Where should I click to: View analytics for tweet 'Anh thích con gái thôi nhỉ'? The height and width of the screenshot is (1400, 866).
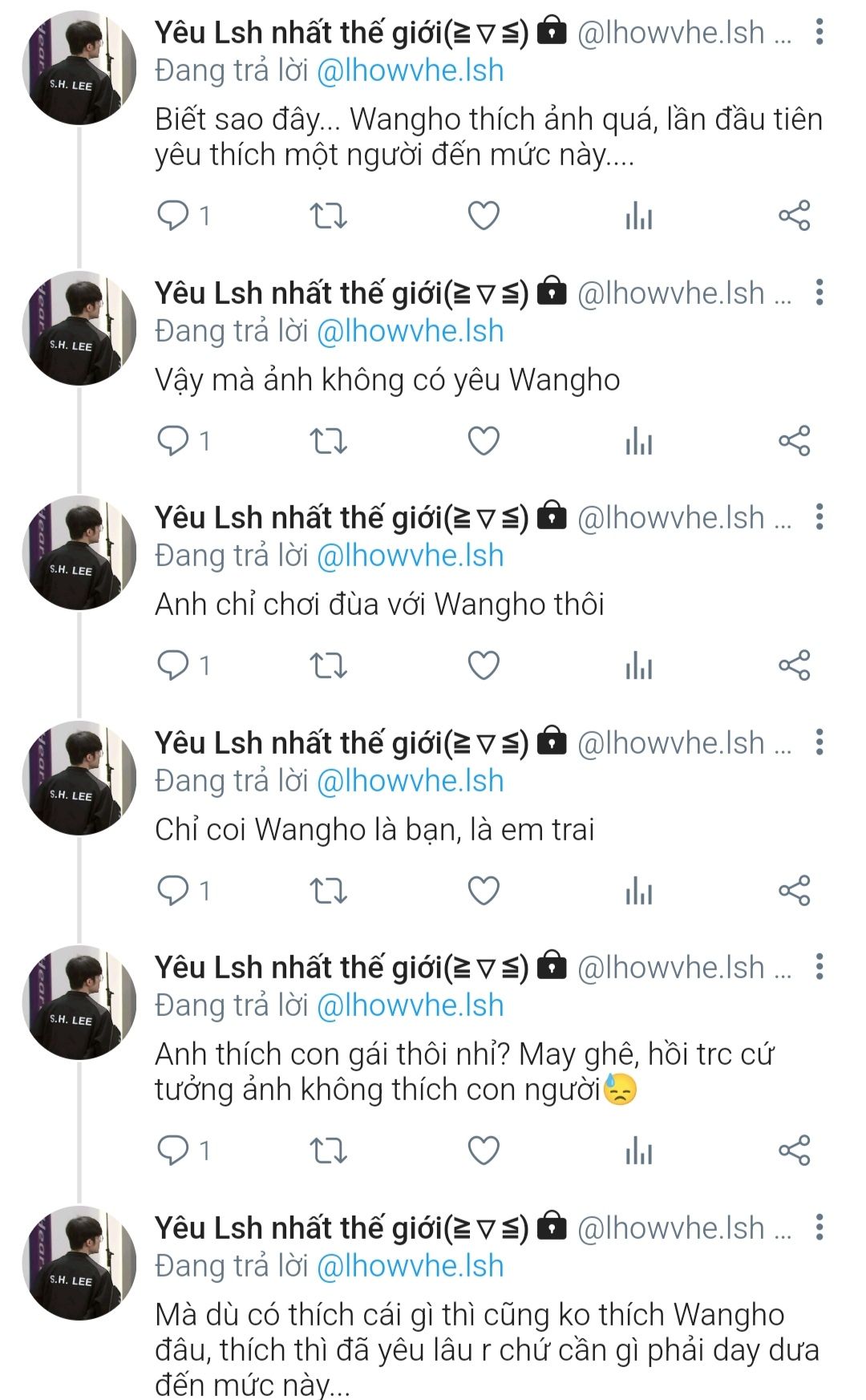[639, 1151]
